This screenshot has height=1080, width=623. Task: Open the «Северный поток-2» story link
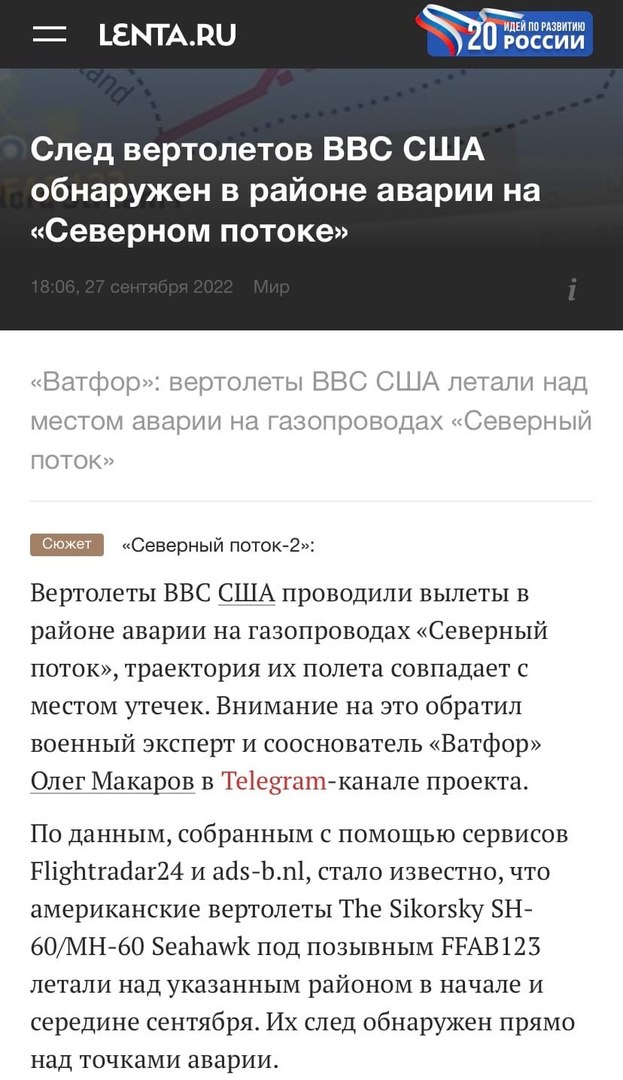[x=217, y=545]
